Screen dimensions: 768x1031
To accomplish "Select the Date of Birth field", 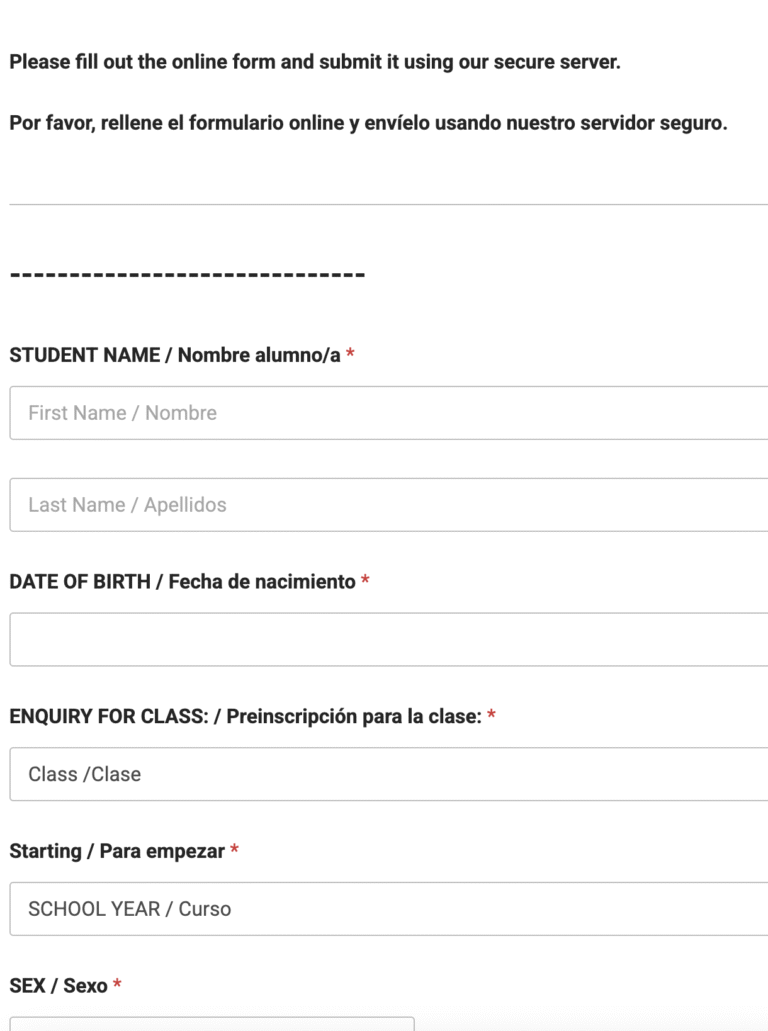I will point(388,640).
